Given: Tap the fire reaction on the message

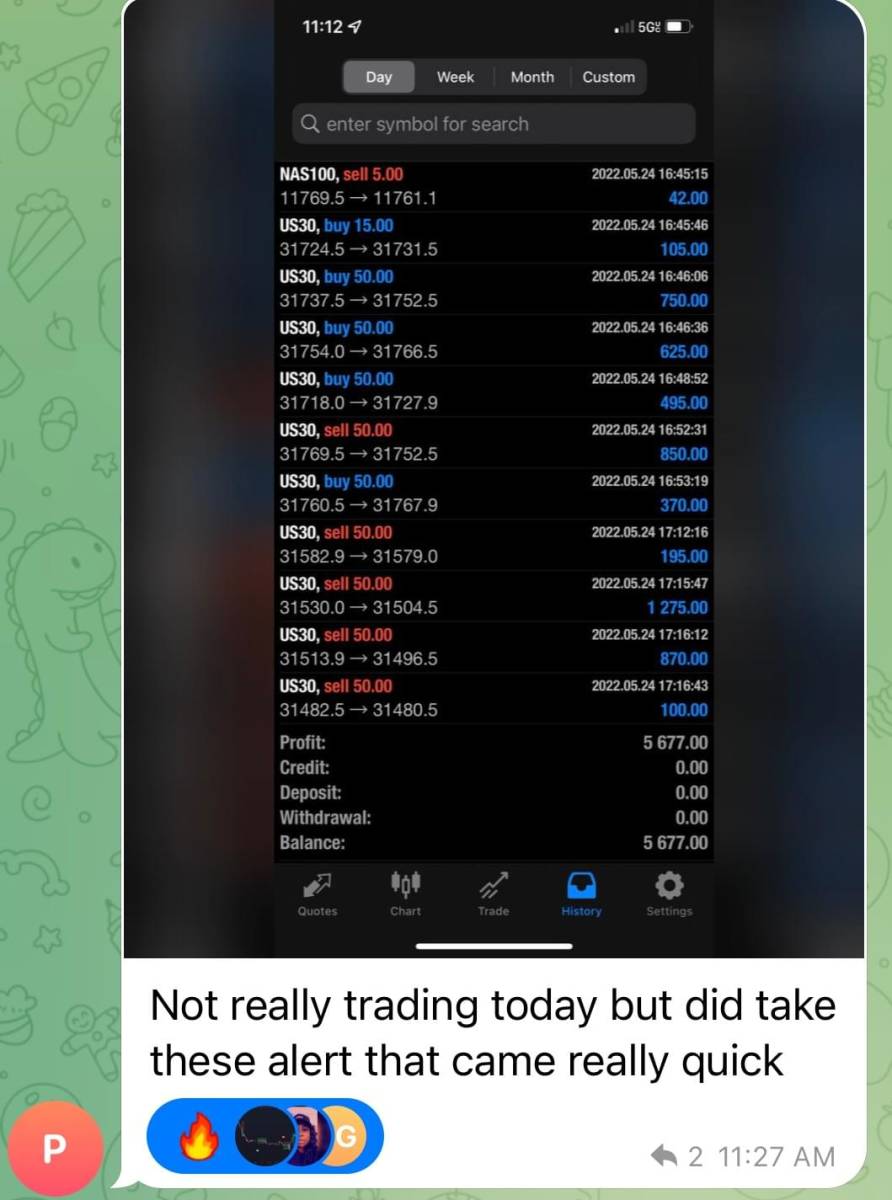Looking at the screenshot, I should [199, 1136].
